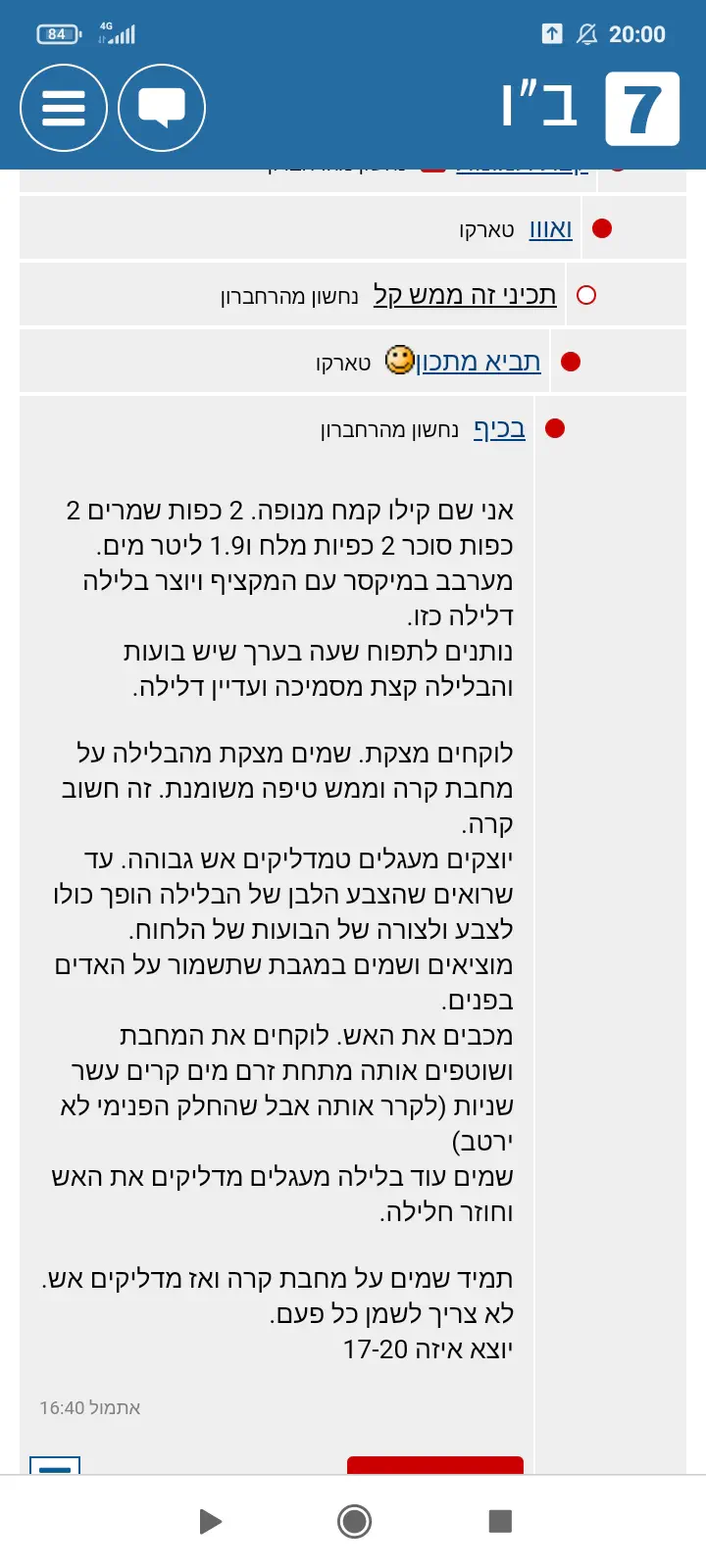Tap the system home button
This screenshot has width=706, height=1568.
coord(354,1521)
